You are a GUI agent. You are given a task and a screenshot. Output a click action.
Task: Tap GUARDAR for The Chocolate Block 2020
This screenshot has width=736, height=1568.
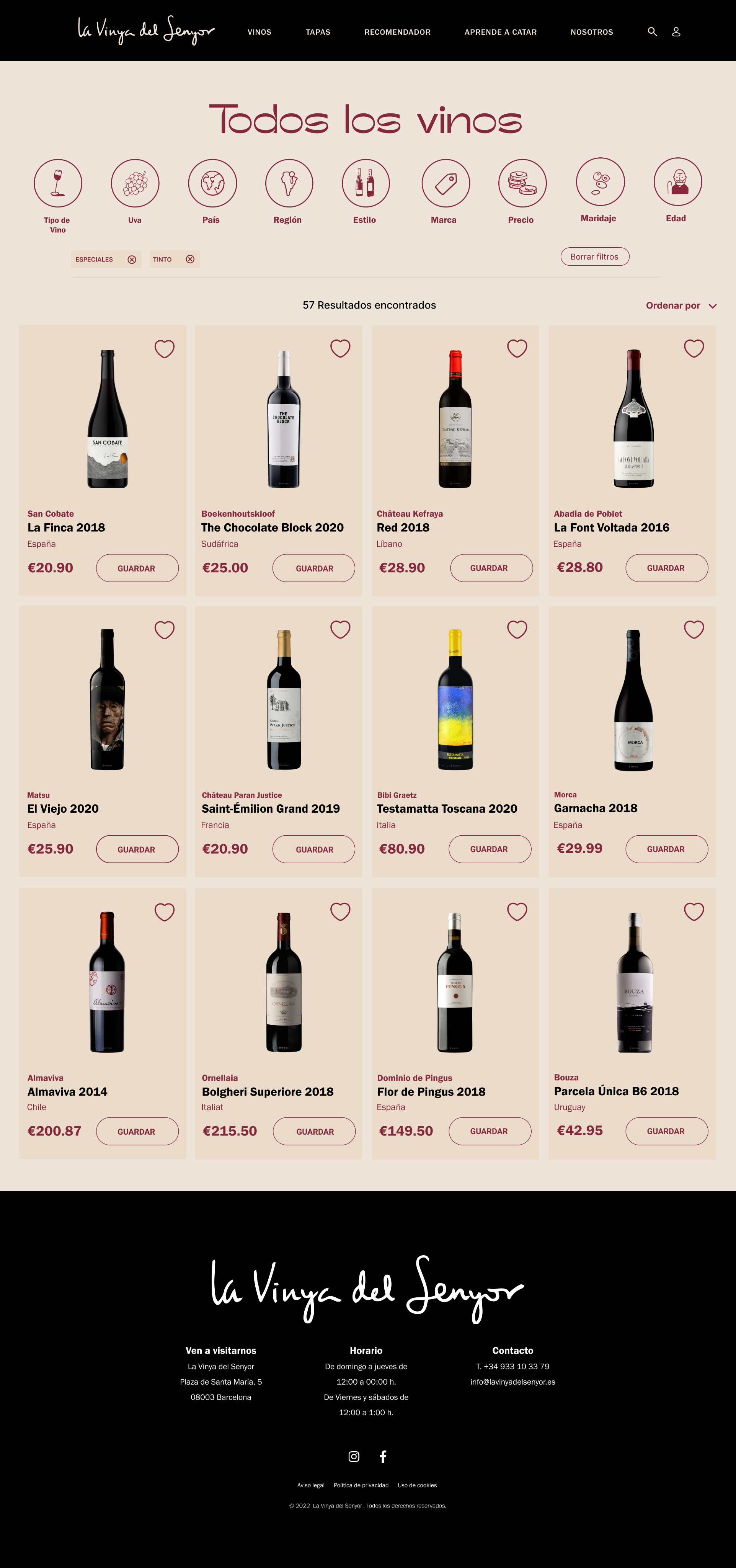313,568
